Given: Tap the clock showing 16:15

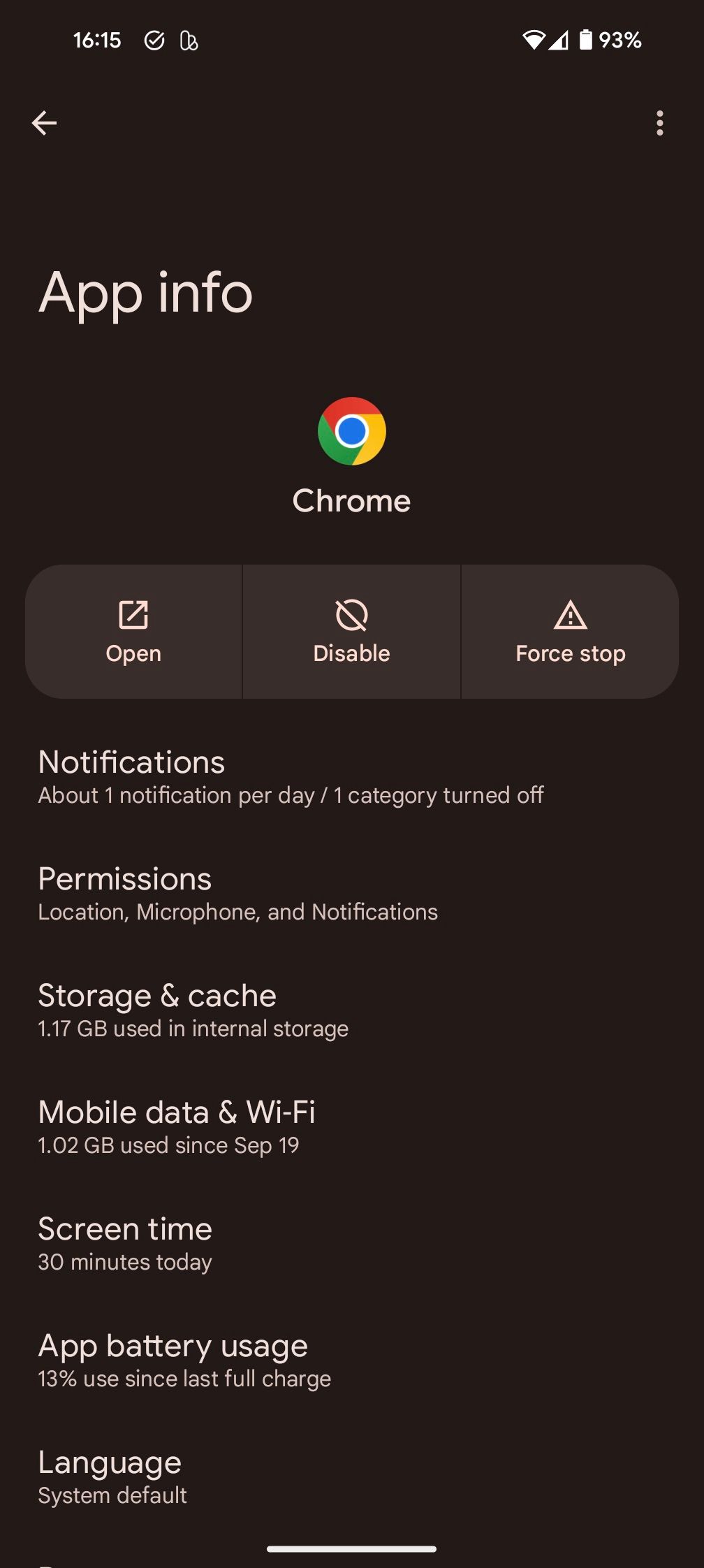Looking at the screenshot, I should pos(98,41).
